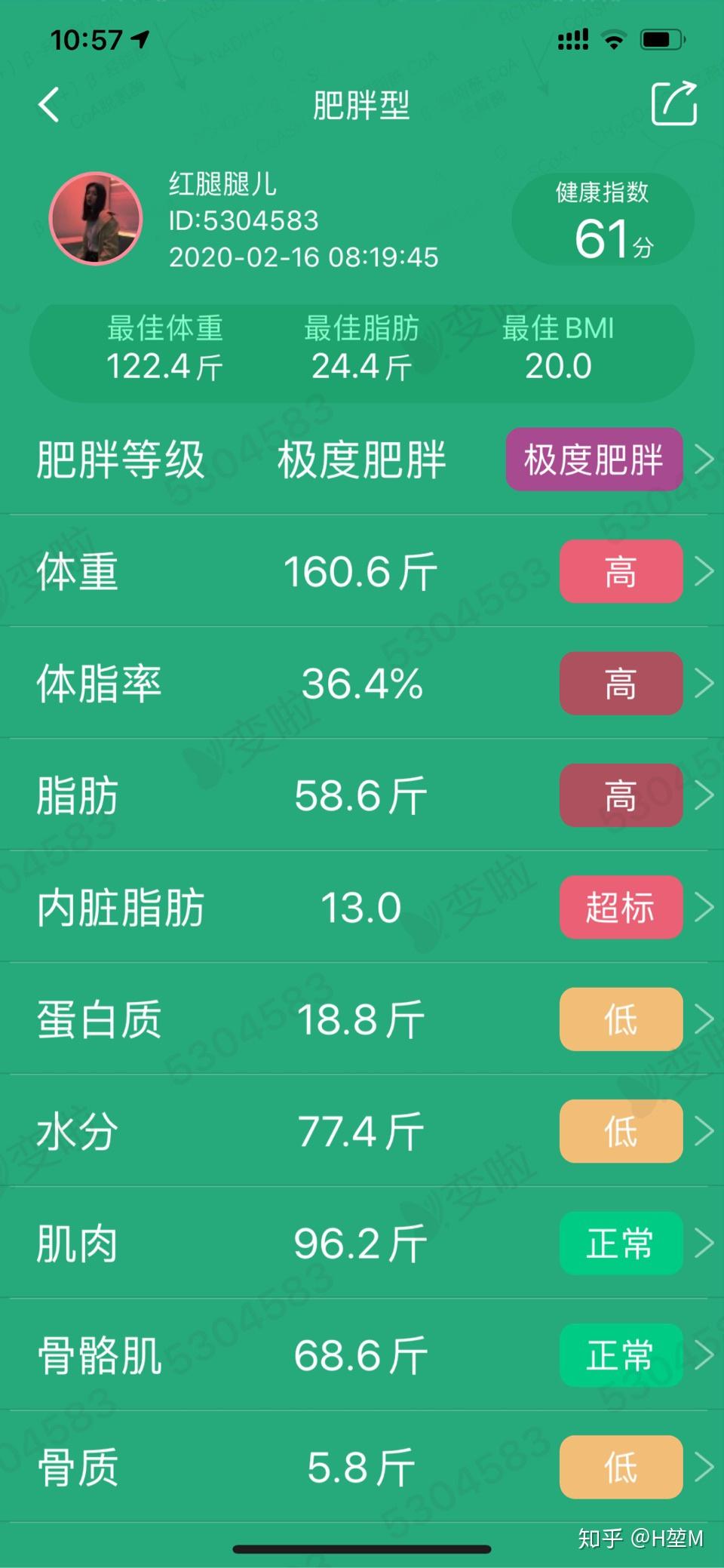Open the 水分 77.4斤 row

click(362, 1131)
